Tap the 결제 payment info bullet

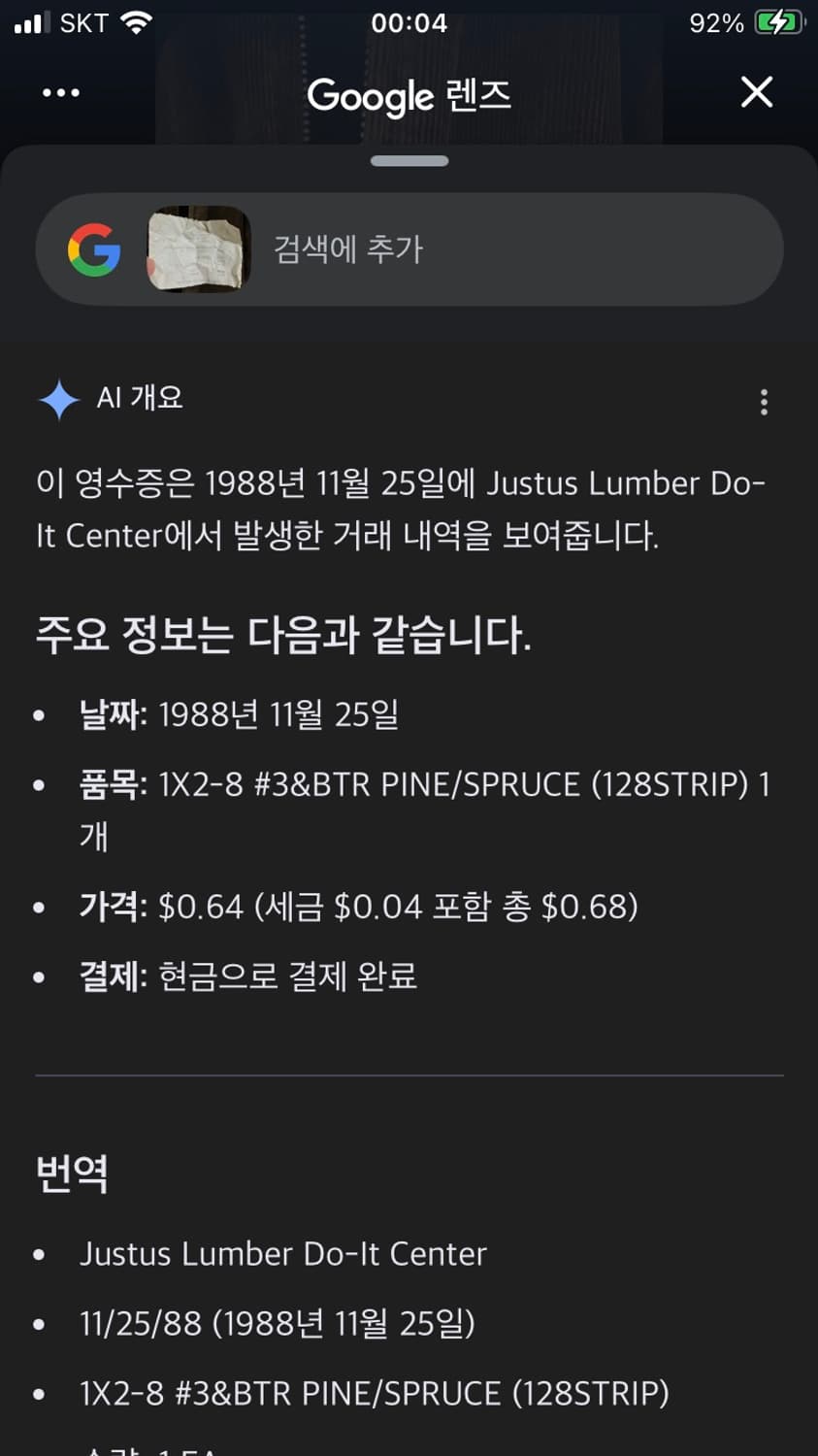tap(247, 976)
